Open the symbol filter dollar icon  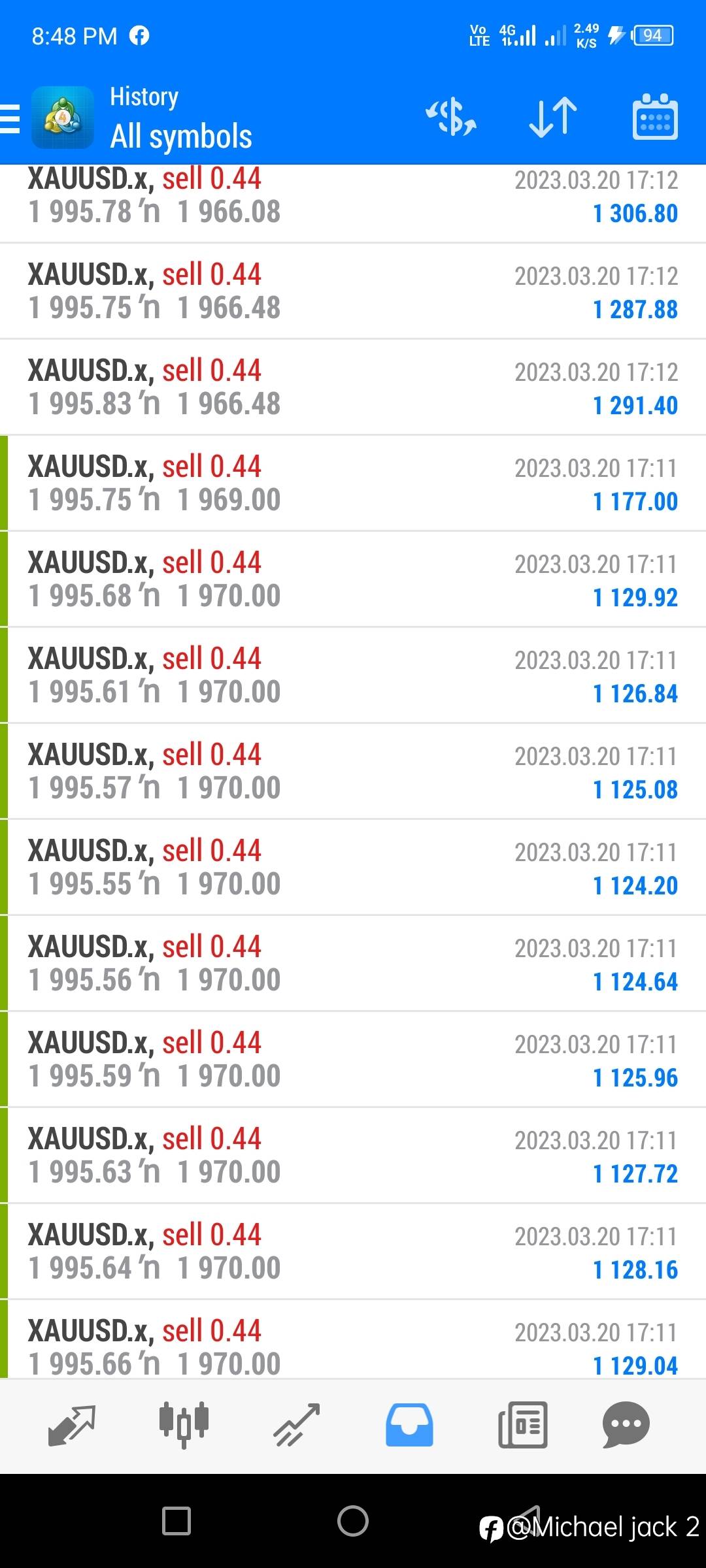click(x=451, y=118)
